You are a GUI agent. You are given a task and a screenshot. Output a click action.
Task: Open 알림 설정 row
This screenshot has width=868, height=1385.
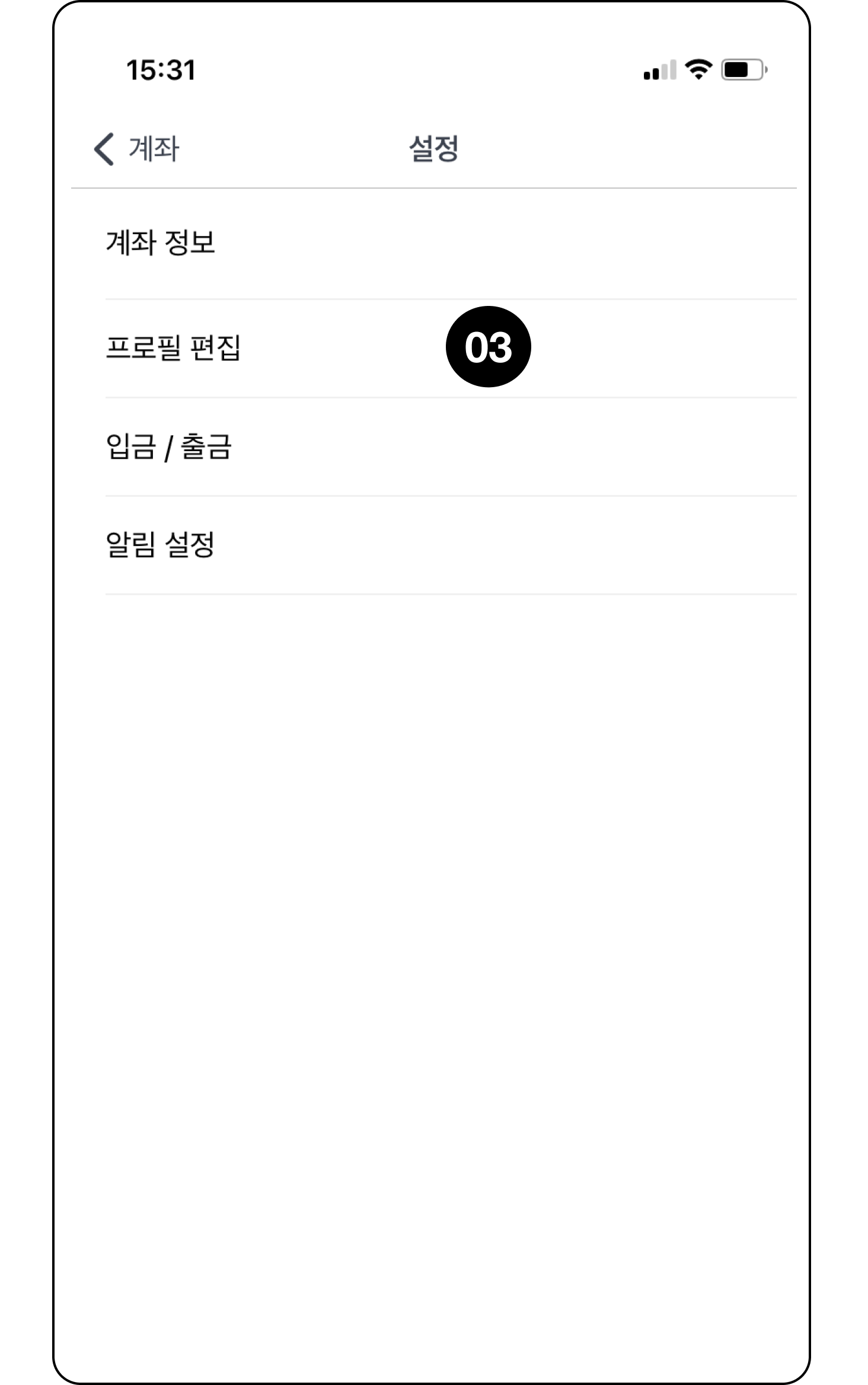161,544
